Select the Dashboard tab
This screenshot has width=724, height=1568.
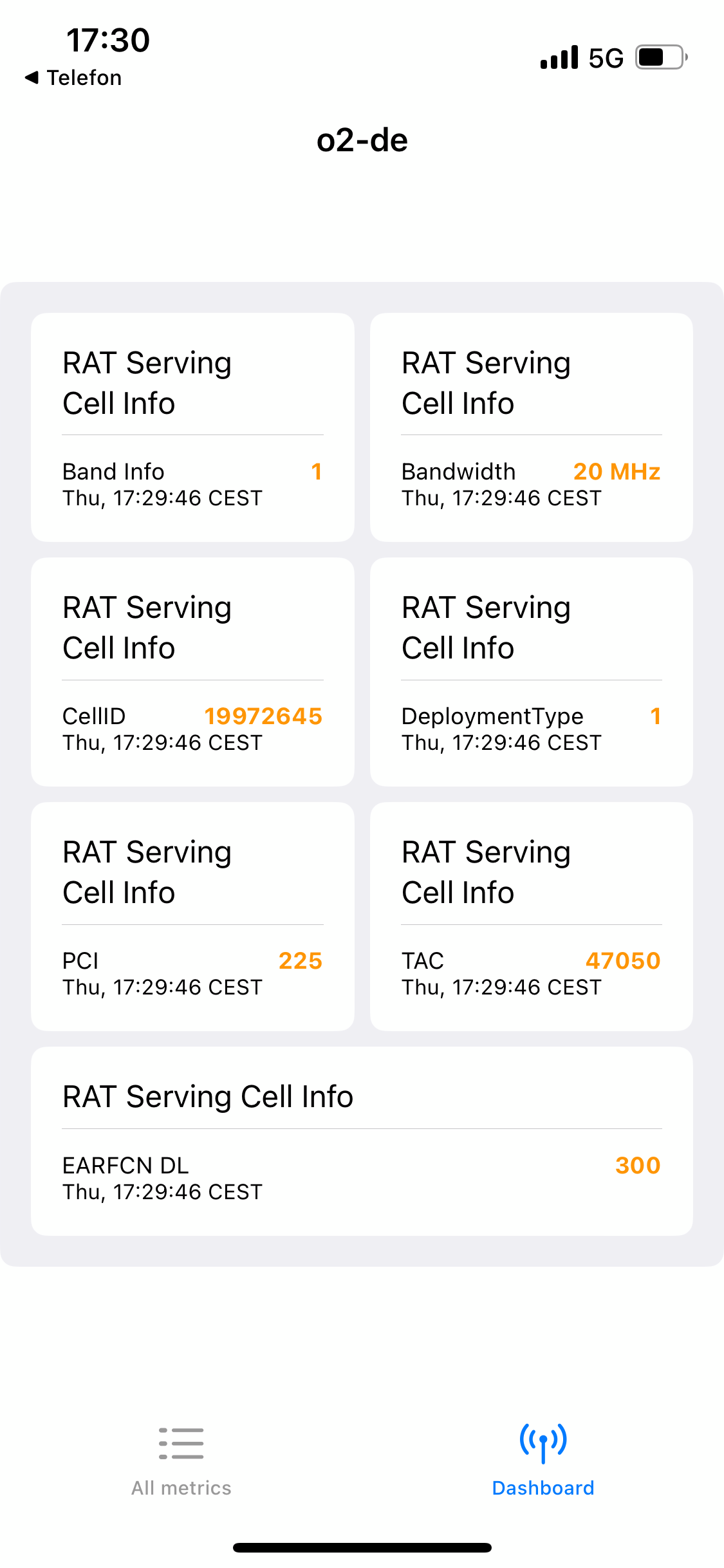543,1461
